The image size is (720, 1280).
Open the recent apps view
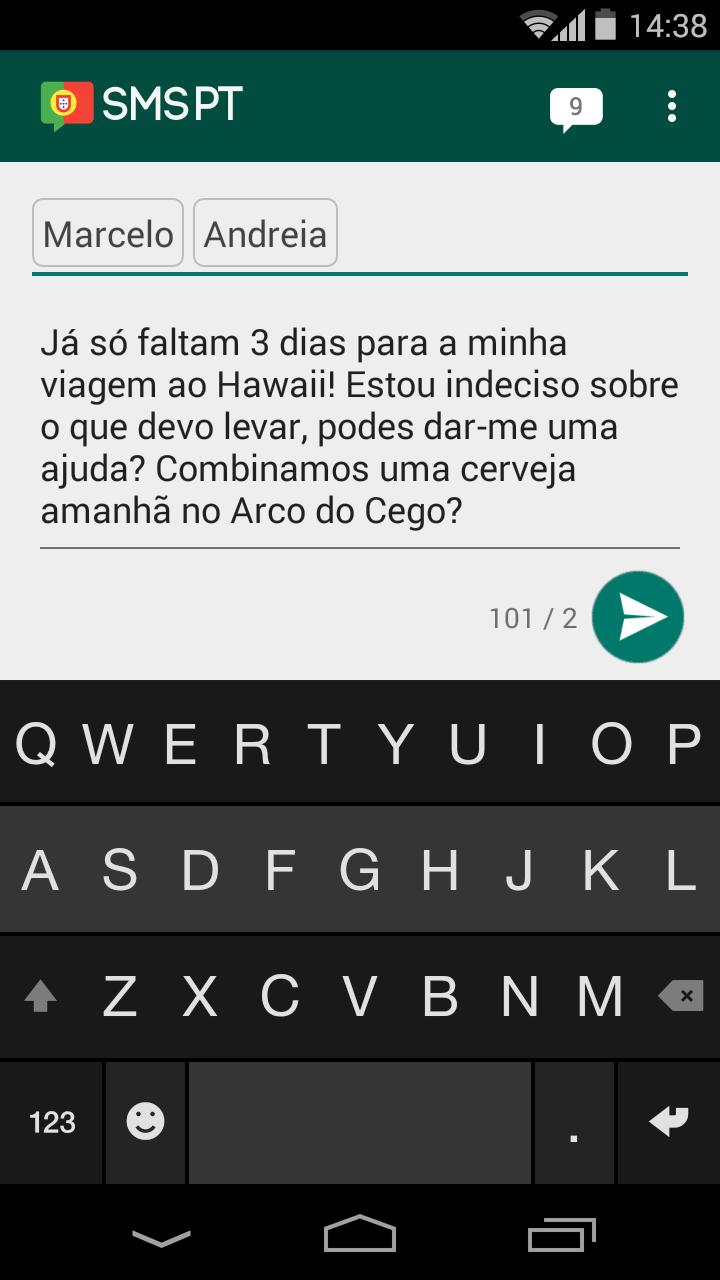[x=561, y=1234]
